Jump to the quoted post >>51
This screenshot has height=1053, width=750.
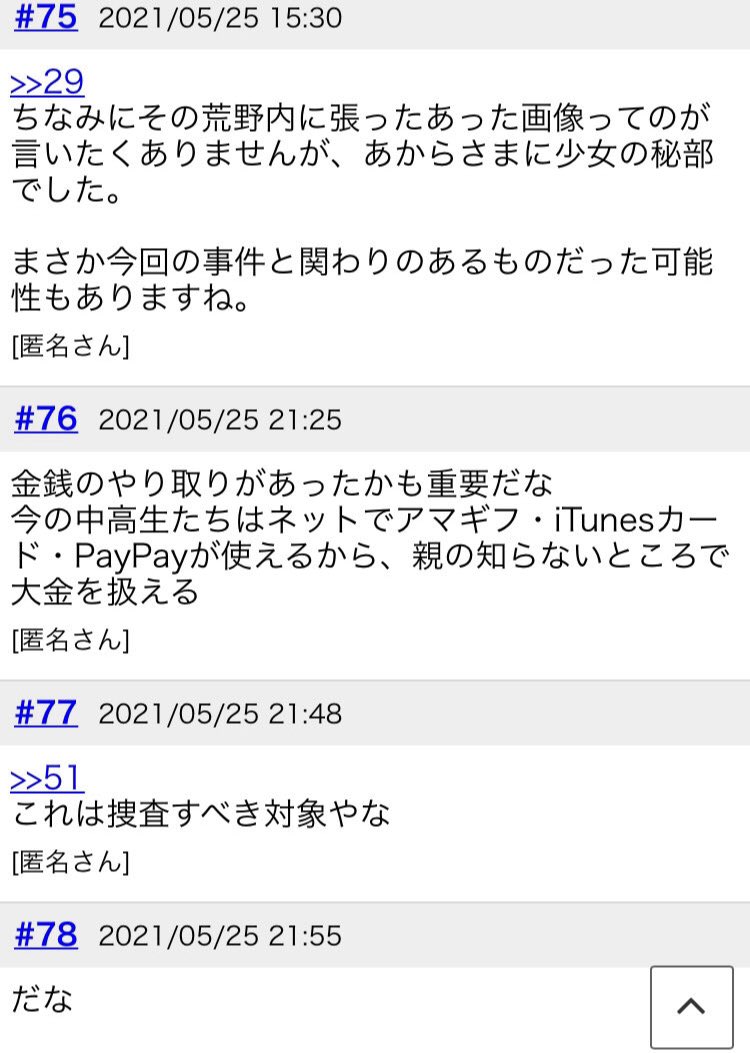[x=47, y=777]
